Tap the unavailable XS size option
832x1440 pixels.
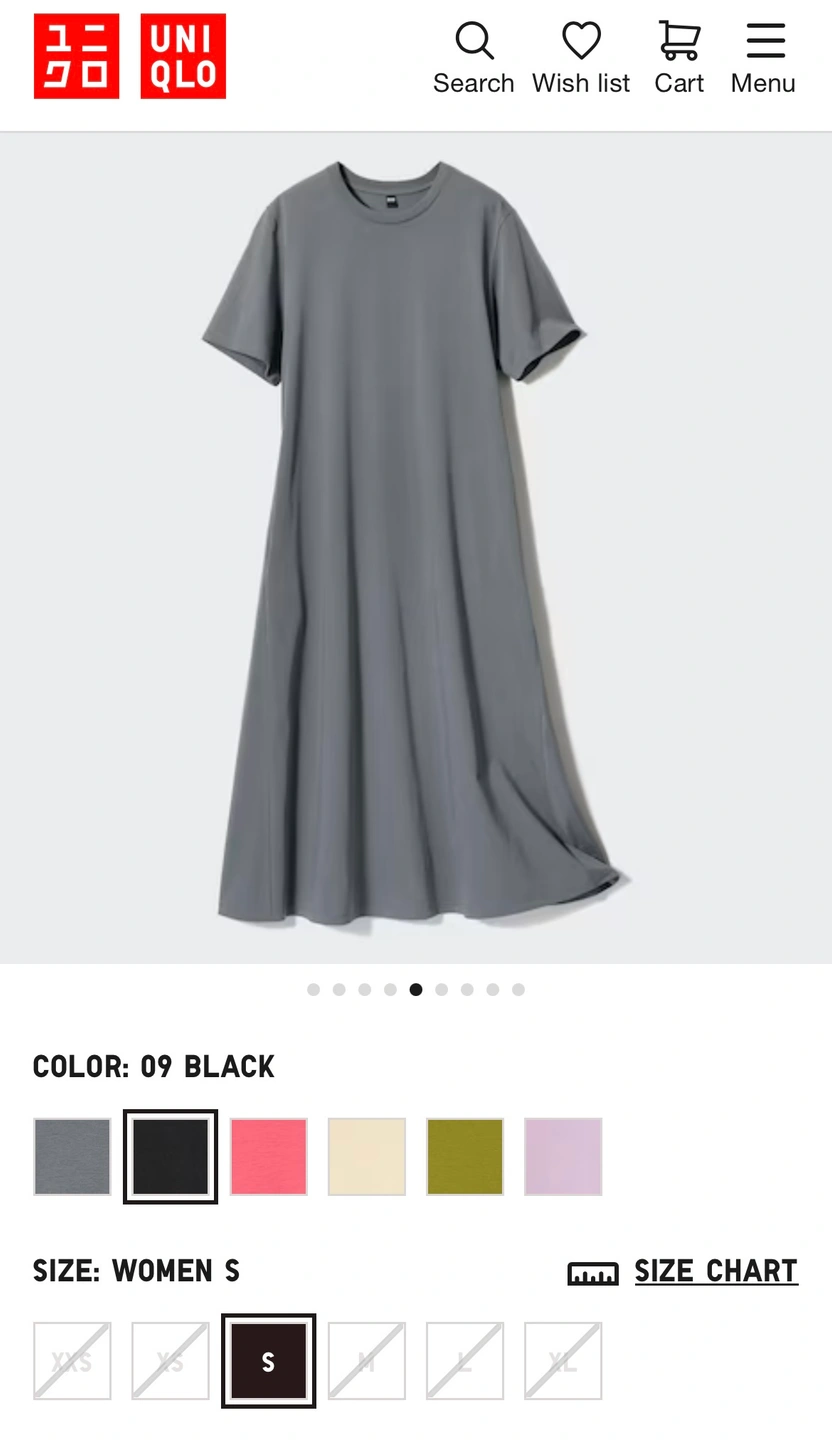pos(170,1361)
